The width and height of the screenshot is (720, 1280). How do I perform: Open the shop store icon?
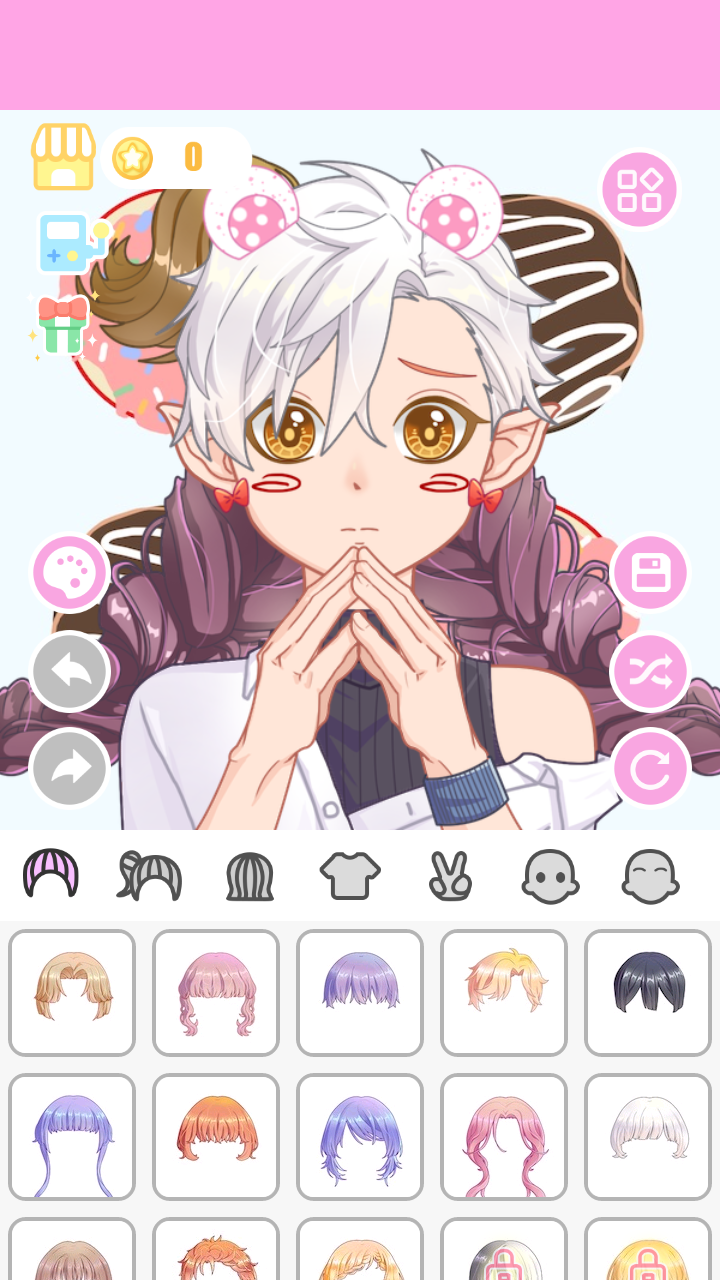pyautogui.click(x=63, y=157)
